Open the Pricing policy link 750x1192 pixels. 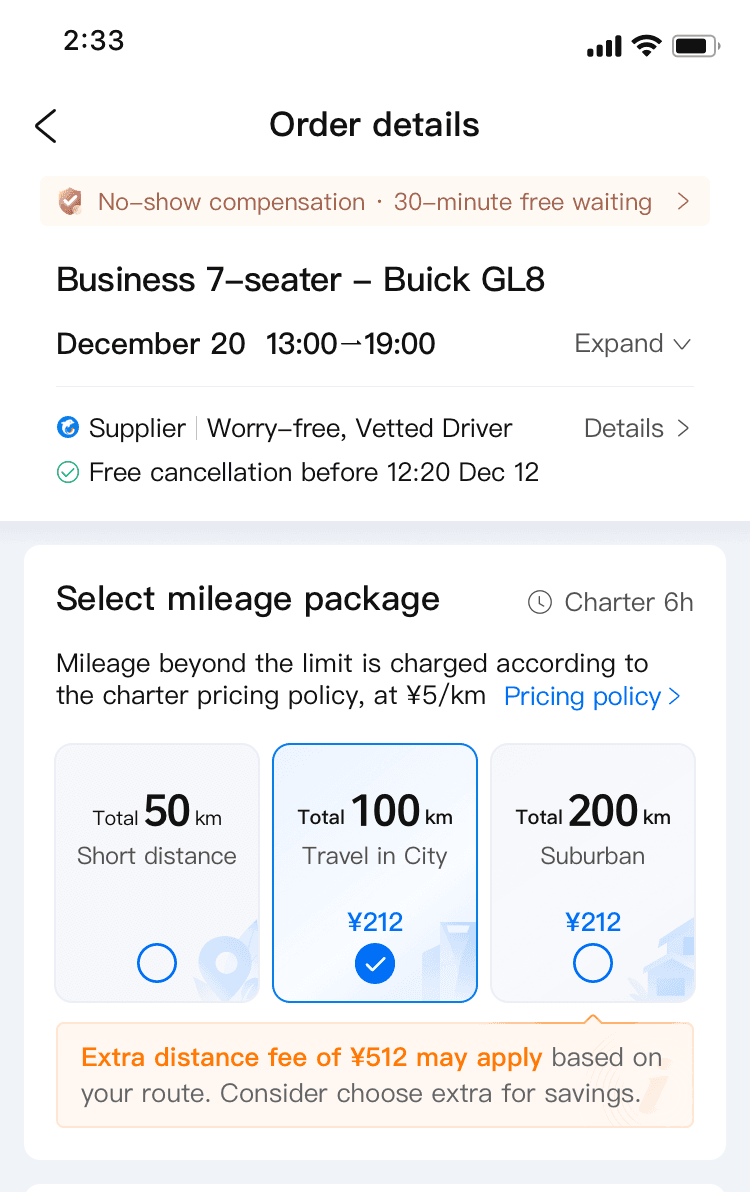[x=592, y=697]
